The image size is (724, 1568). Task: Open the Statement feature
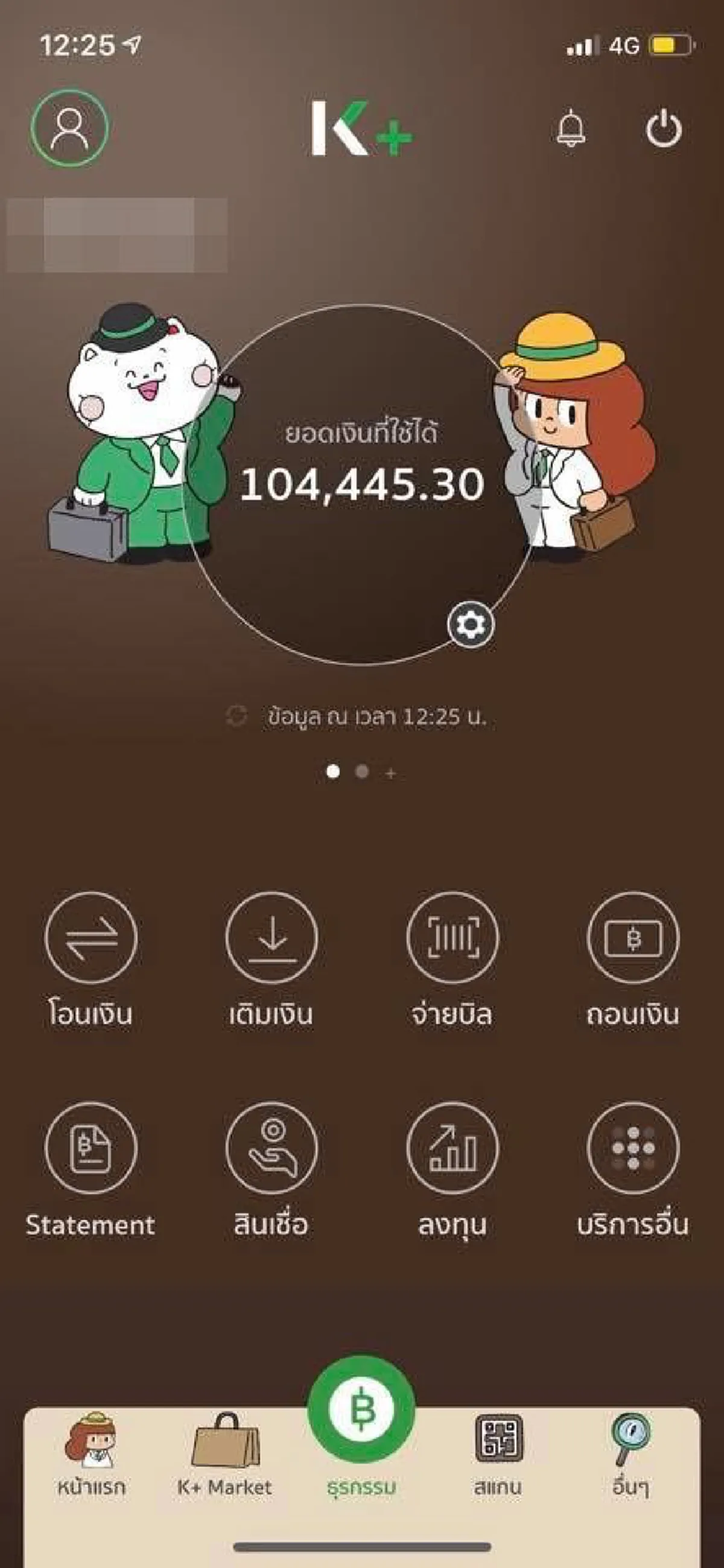click(90, 1160)
